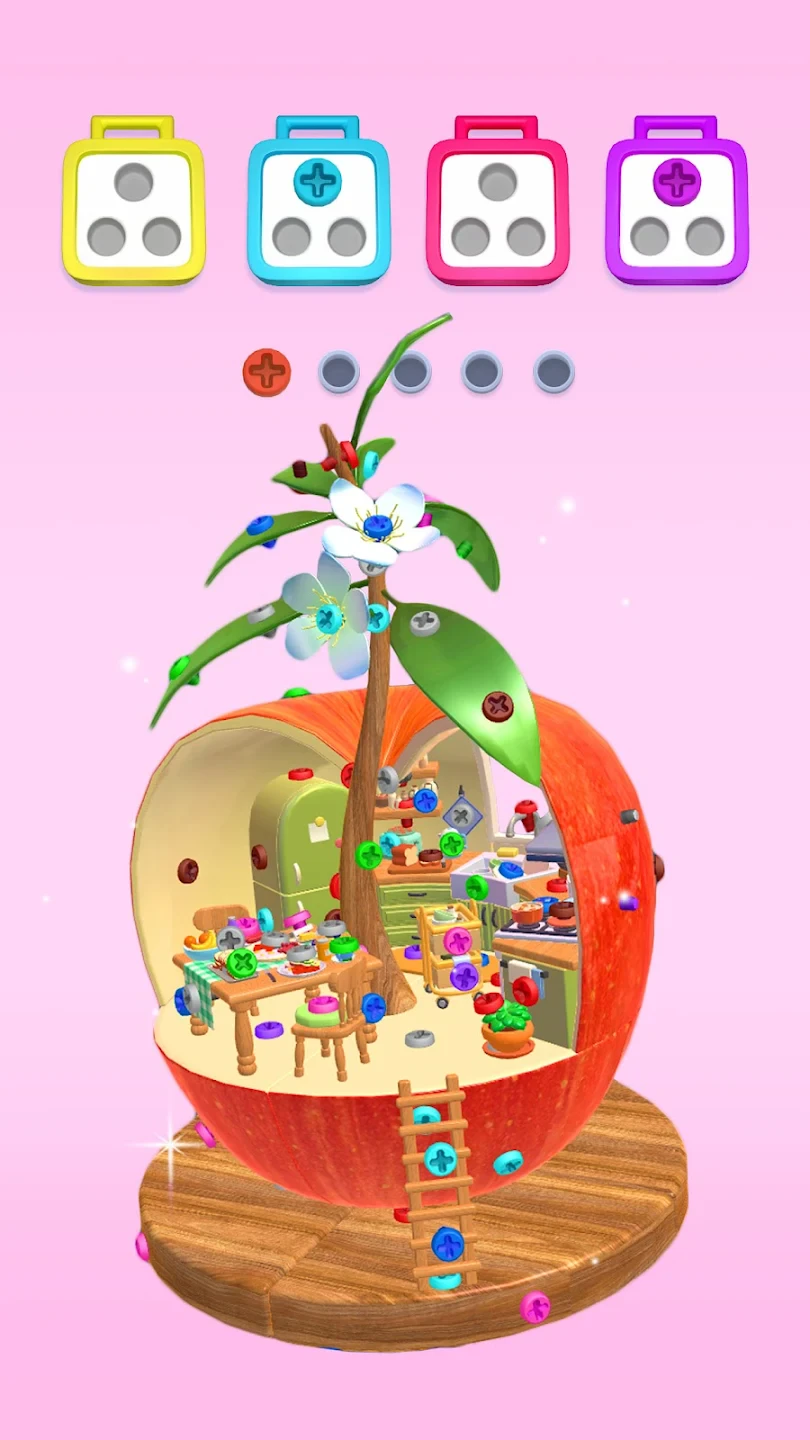Tap the purple screw on the yellow cart
The width and height of the screenshot is (810, 1440).
coord(463,976)
